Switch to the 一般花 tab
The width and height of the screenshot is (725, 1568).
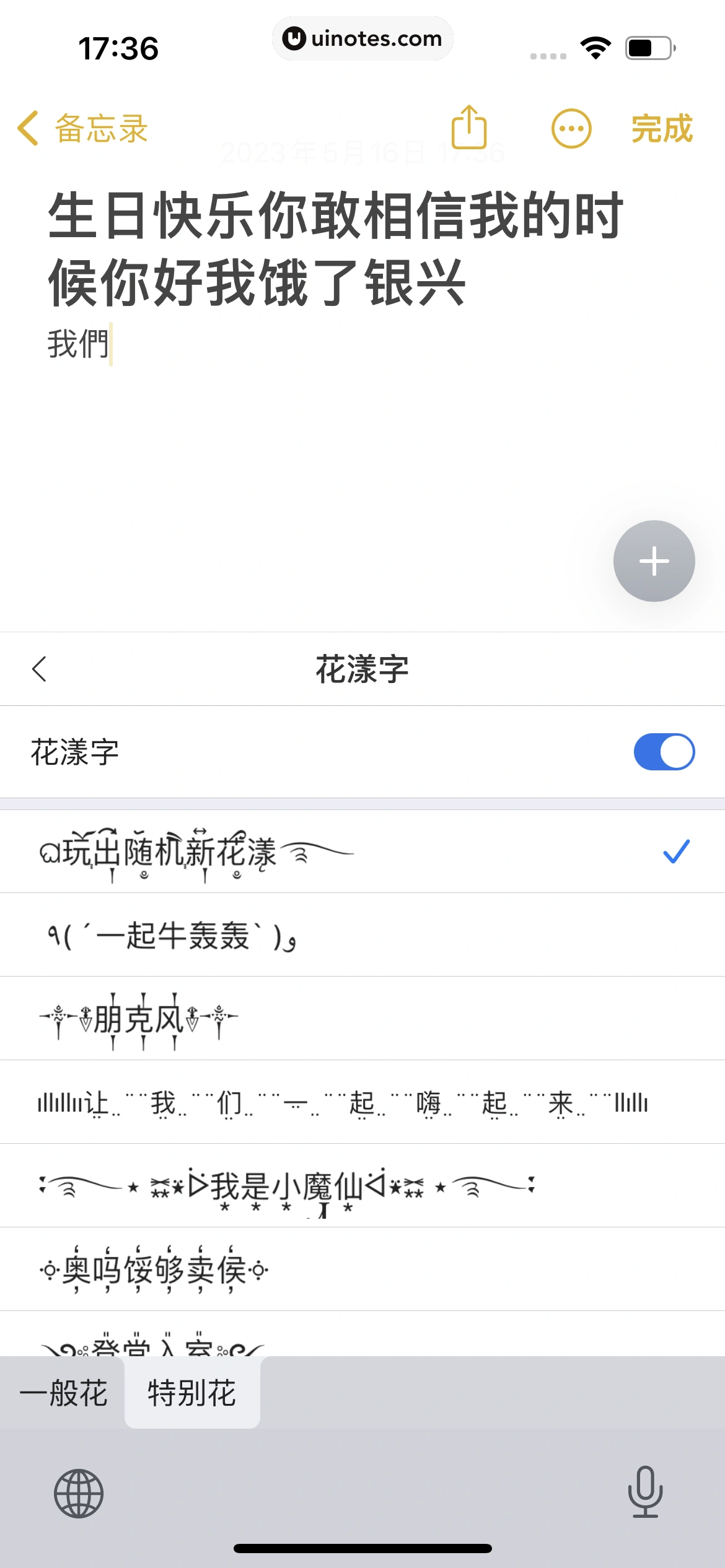point(64,1393)
